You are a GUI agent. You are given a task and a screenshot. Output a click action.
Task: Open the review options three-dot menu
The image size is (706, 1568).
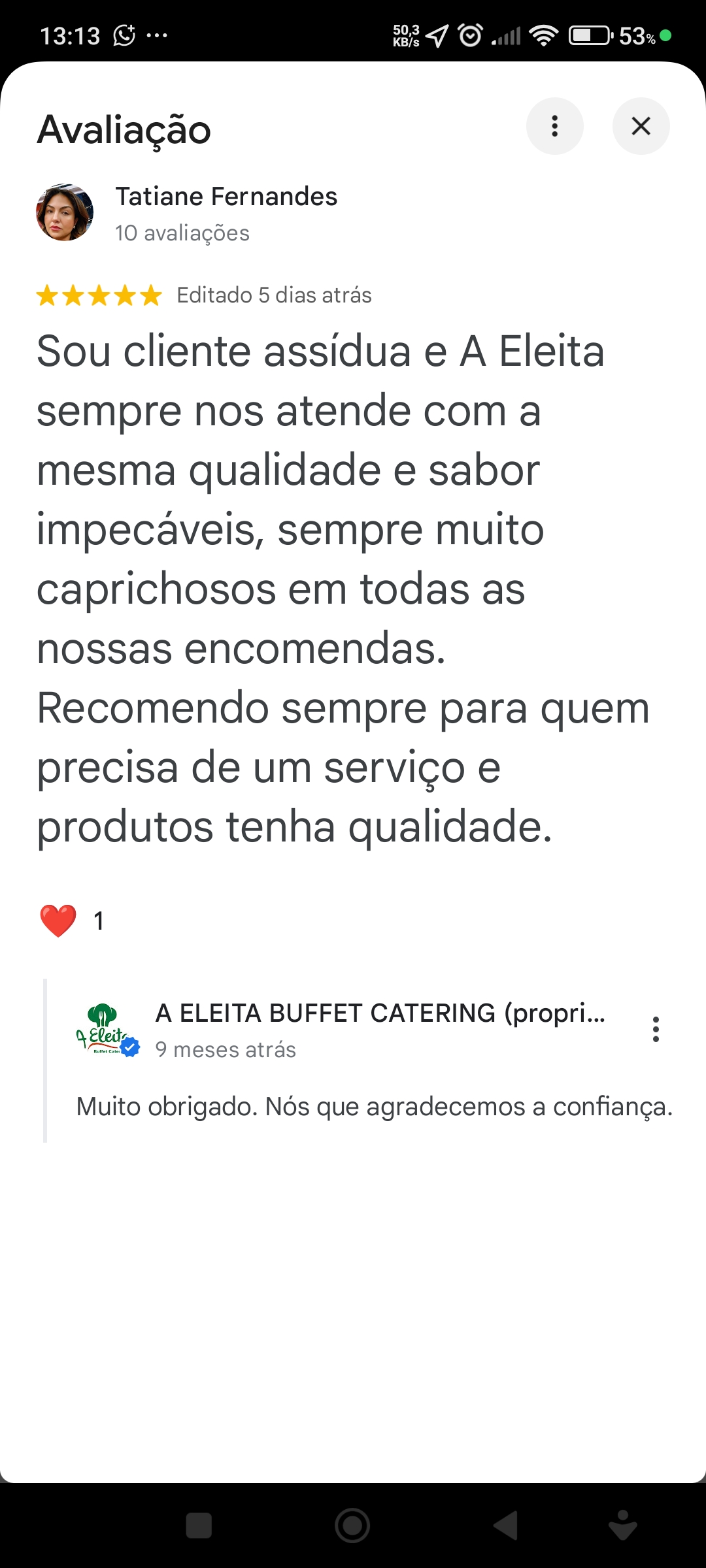click(x=555, y=126)
